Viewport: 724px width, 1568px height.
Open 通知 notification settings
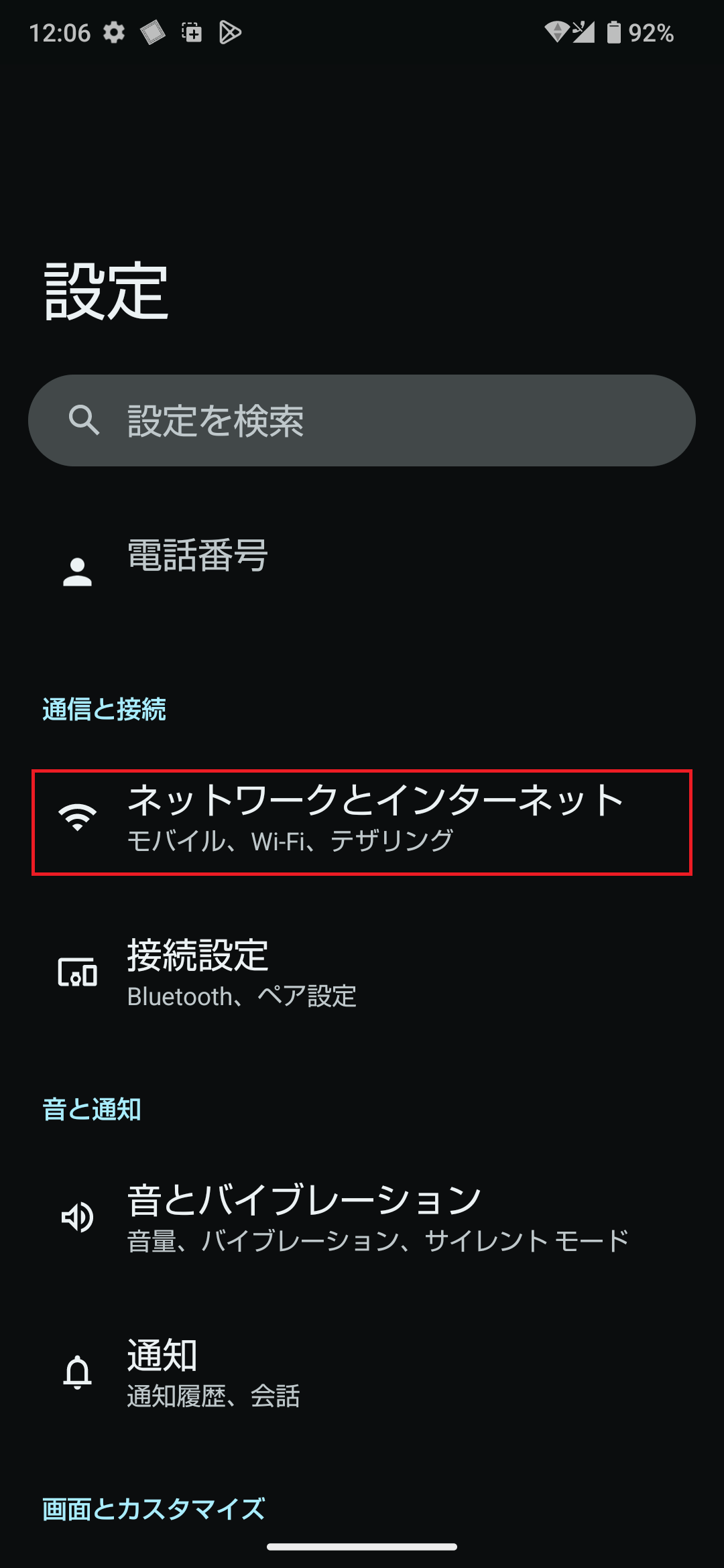pyautogui.click(x=362, y=1372)
